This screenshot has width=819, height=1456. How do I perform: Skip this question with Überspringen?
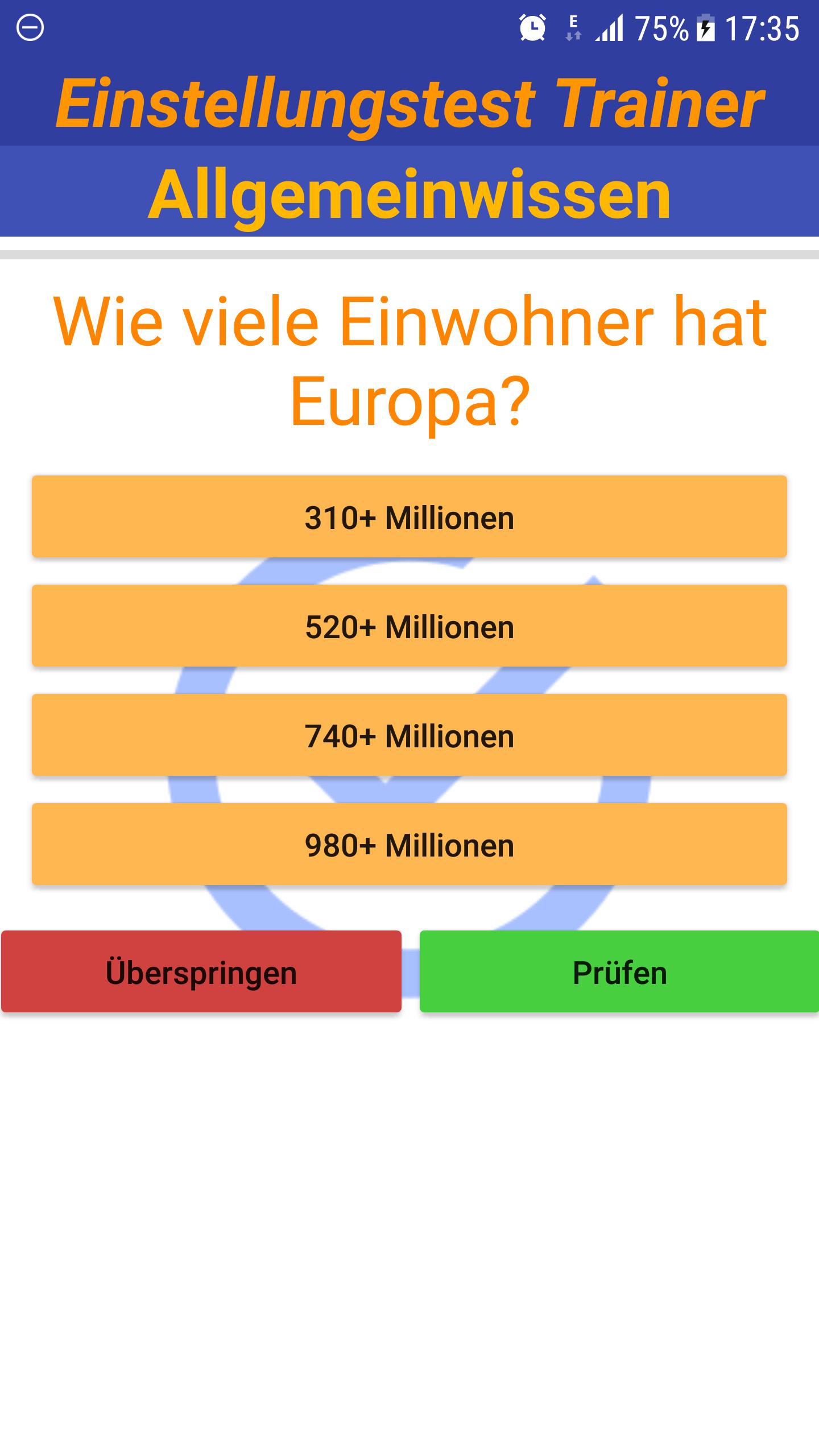point(201,971)
